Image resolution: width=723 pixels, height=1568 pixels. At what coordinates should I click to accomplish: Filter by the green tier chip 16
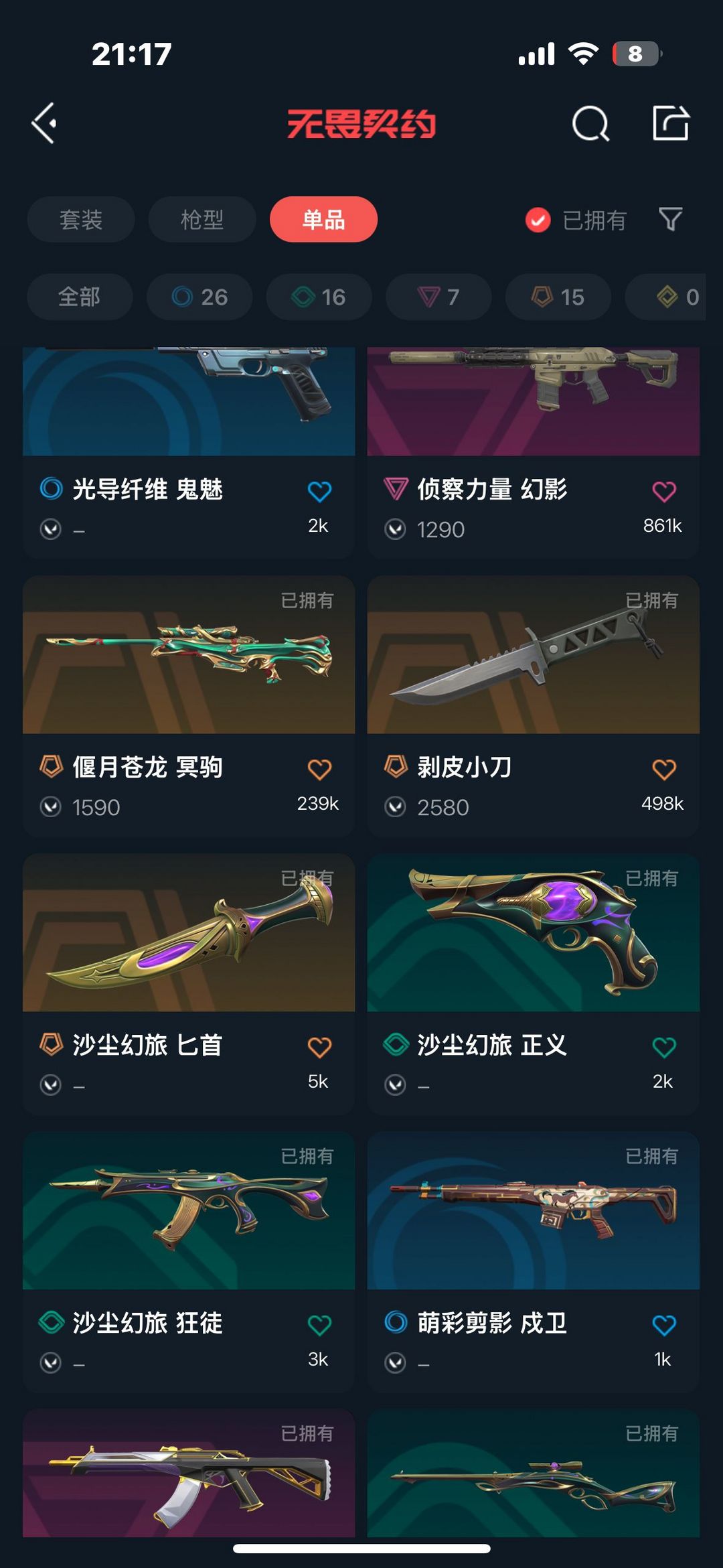point(319,297)
